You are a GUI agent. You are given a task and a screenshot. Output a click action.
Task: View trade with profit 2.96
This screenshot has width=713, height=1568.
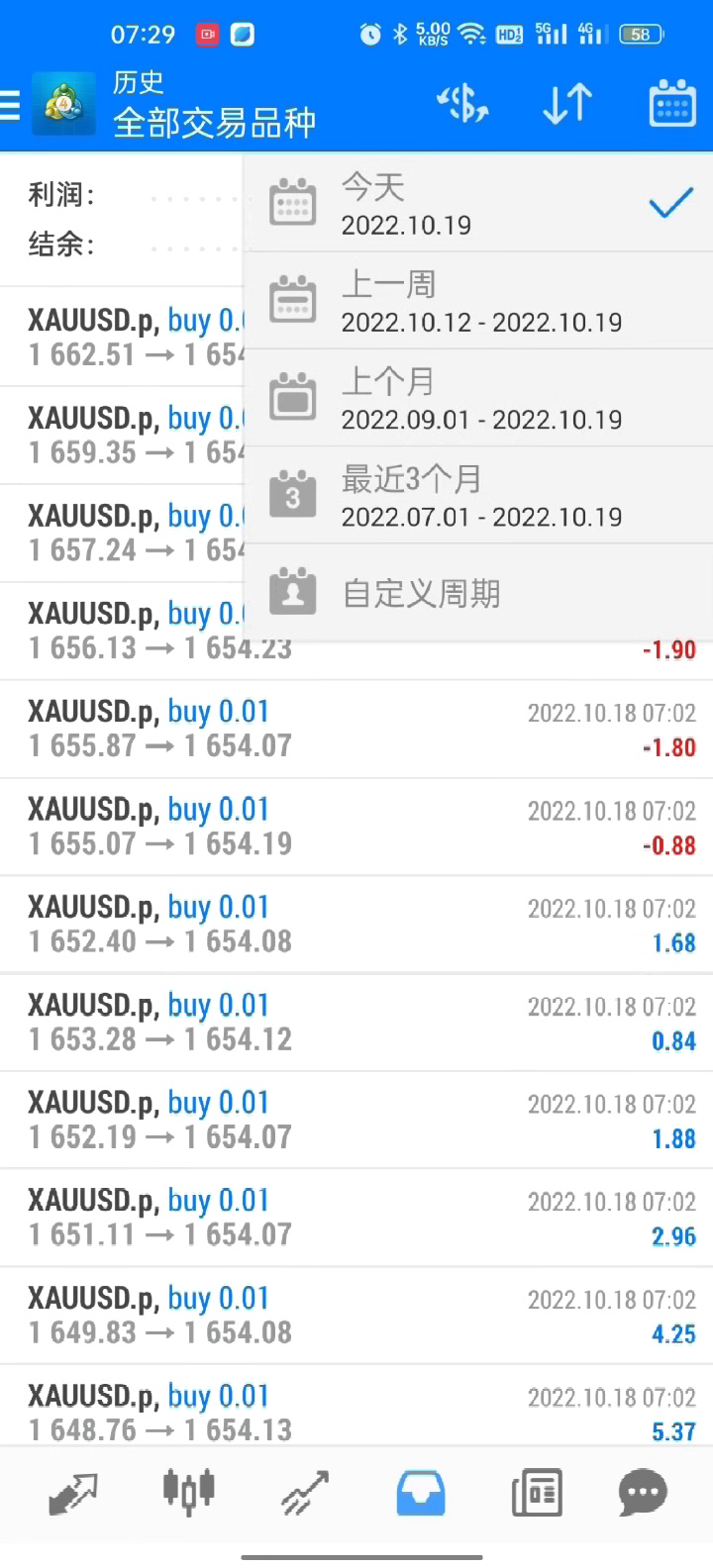[x=356, y=1218]
